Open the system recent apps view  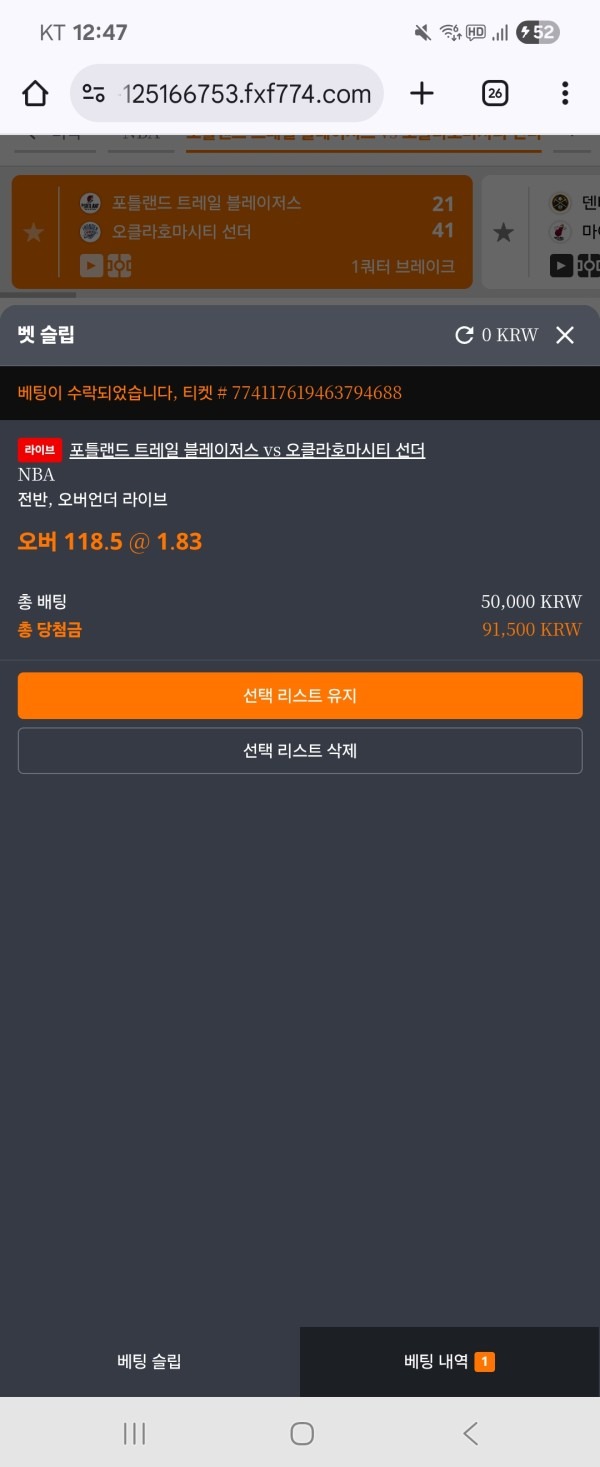click(134, 1434)
